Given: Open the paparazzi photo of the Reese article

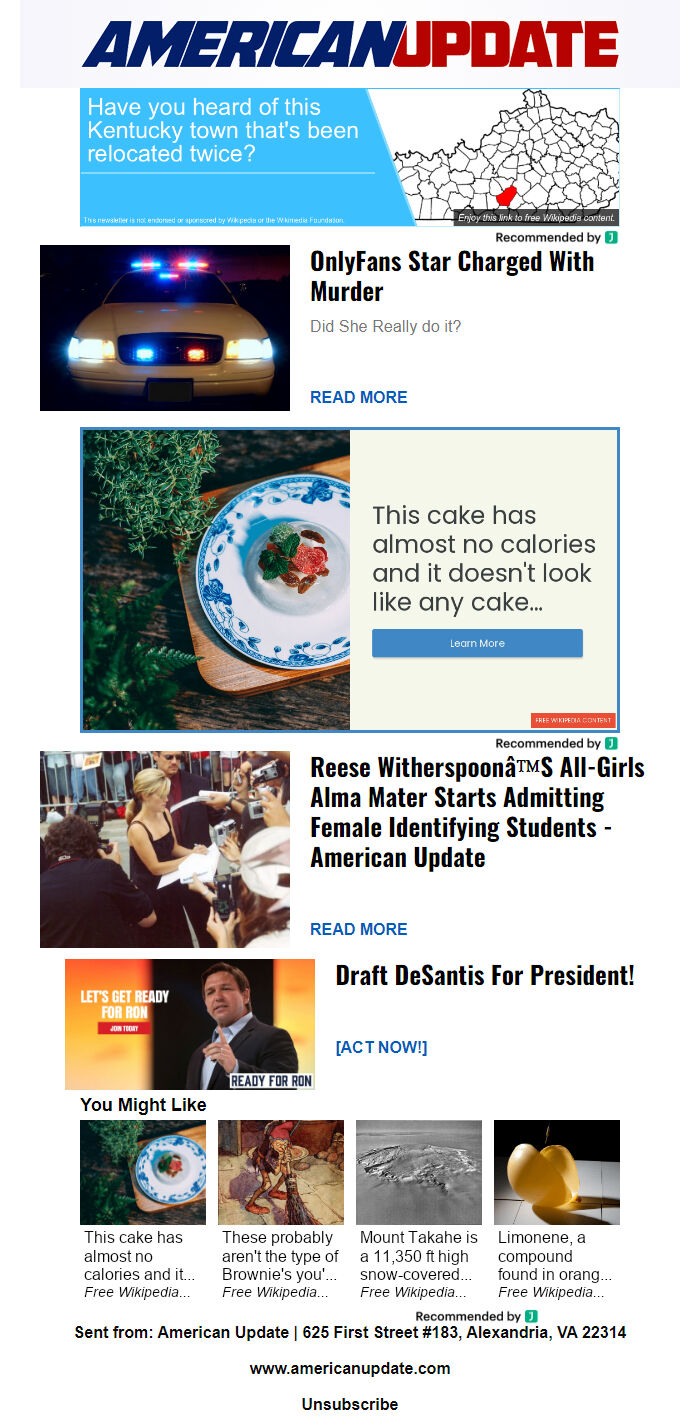Looking at the screenshot, I should tap(165, 849).
